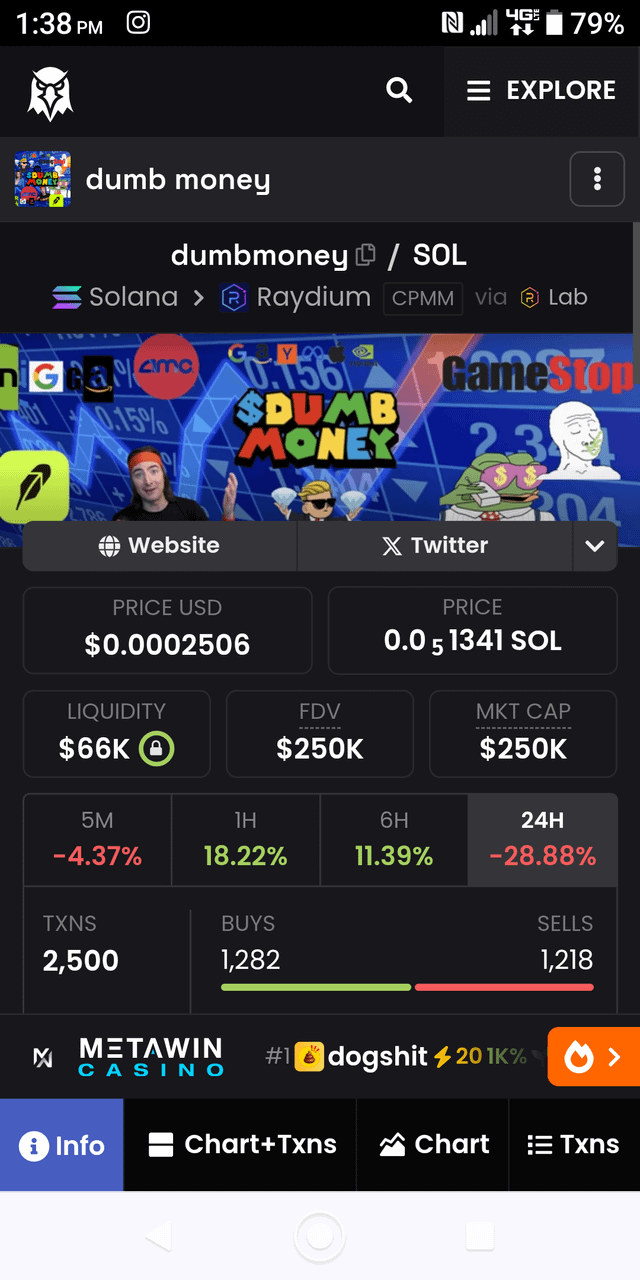640x1280 pixels.
Task: Tap the liquidity lock icon
Action: (156, 748)
